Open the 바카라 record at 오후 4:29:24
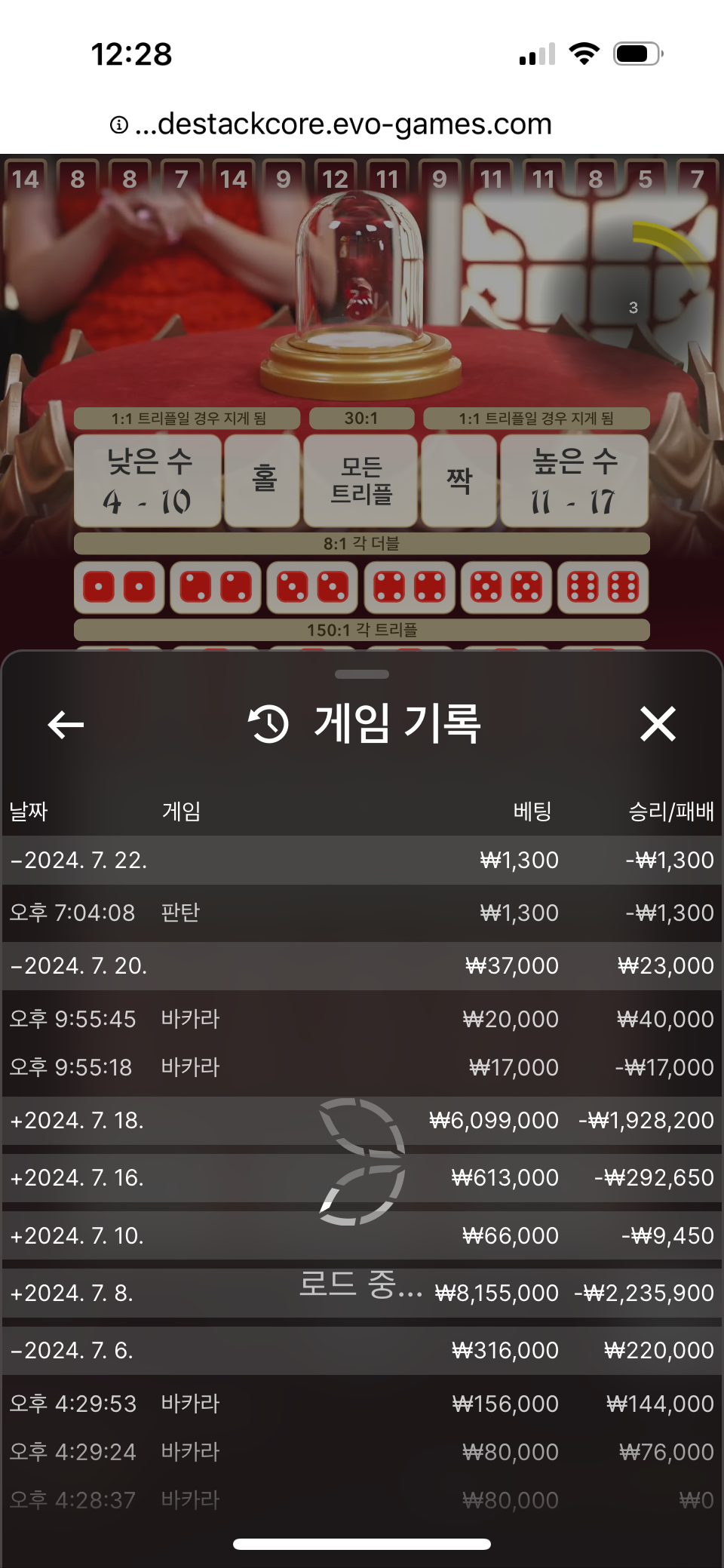Screen dimensions: 724x1568 (x=360, y=1452)
